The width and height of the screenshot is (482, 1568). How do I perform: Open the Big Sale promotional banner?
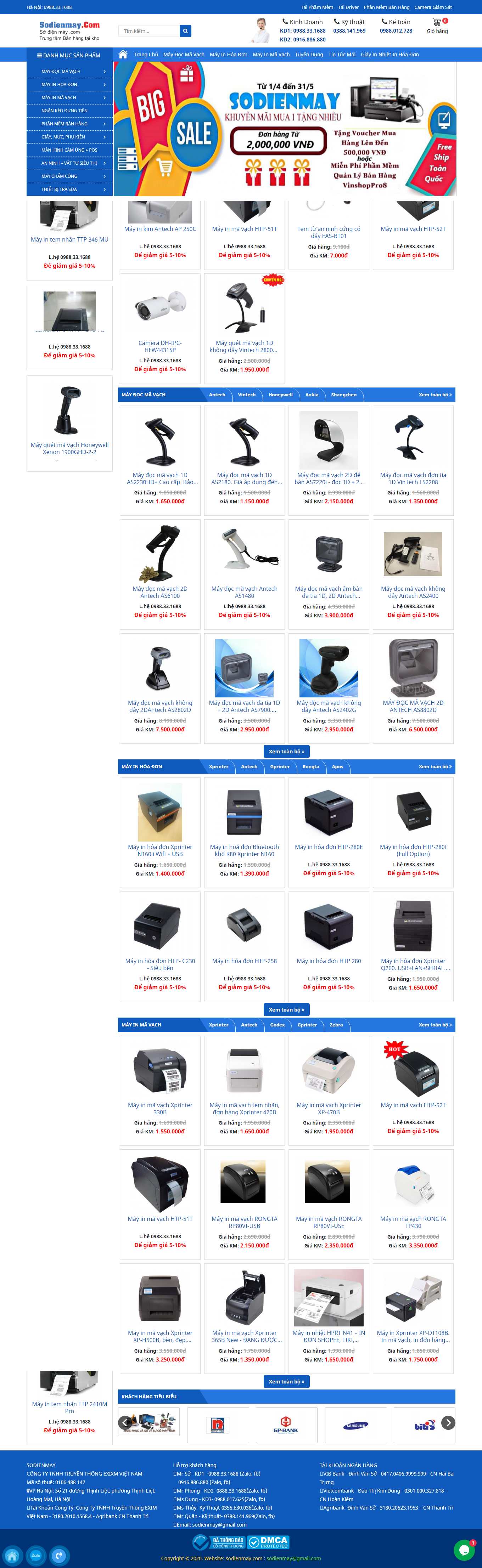[x=285, y=129]
